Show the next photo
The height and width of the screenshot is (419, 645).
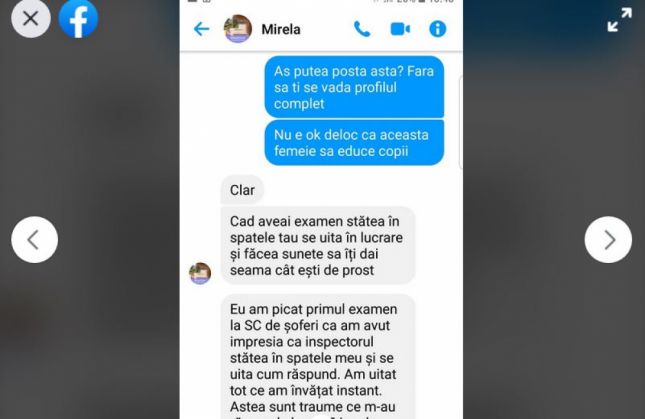608,240
